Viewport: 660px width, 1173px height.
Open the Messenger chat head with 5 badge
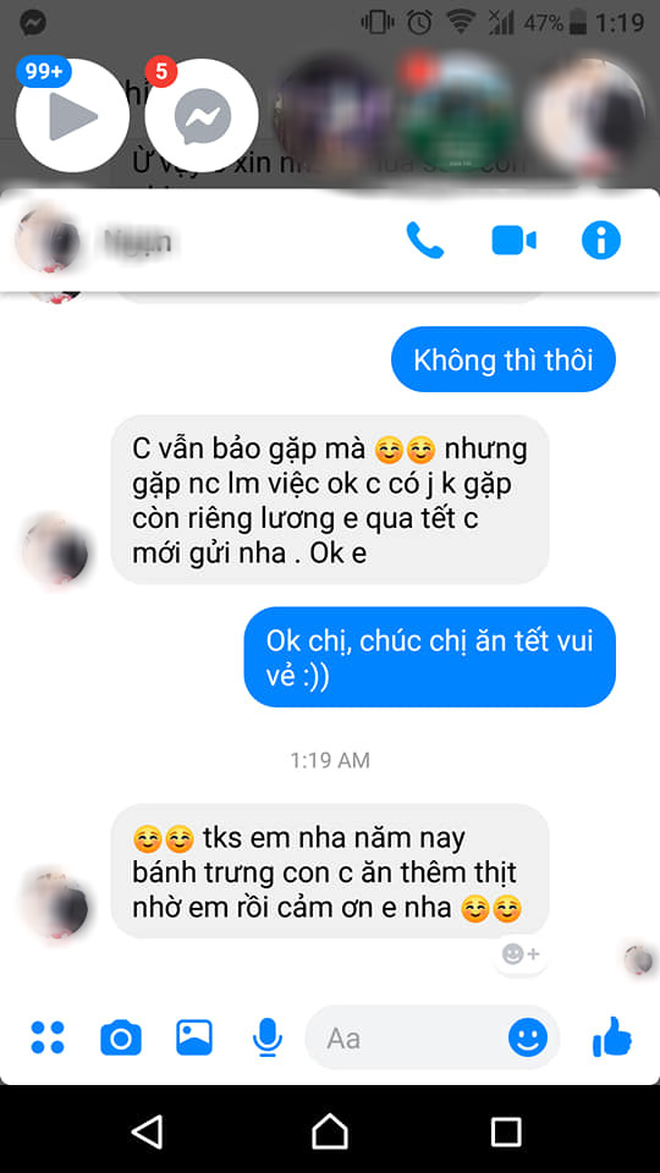(202, 117)
